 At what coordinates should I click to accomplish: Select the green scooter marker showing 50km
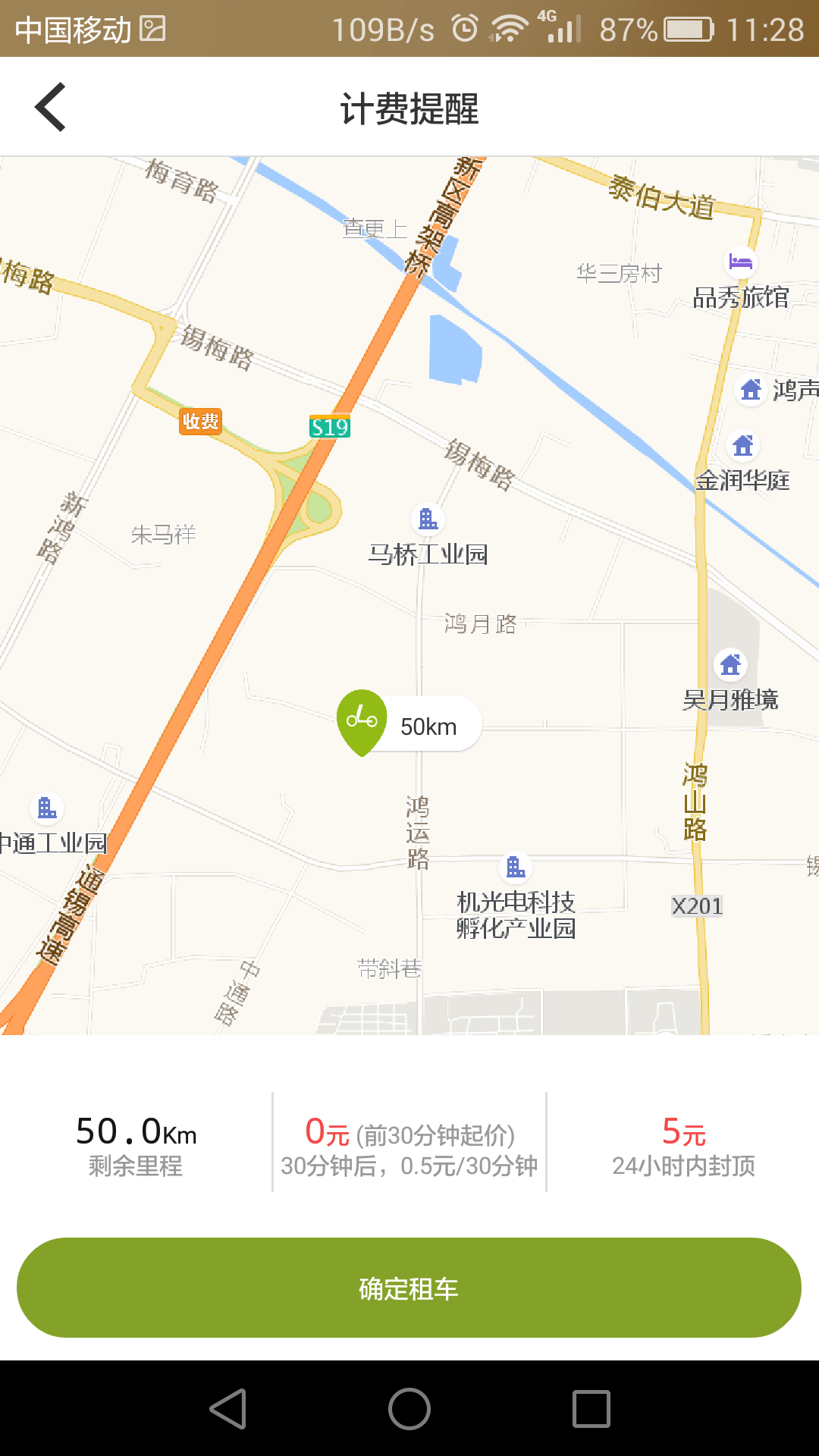(362, 719)
